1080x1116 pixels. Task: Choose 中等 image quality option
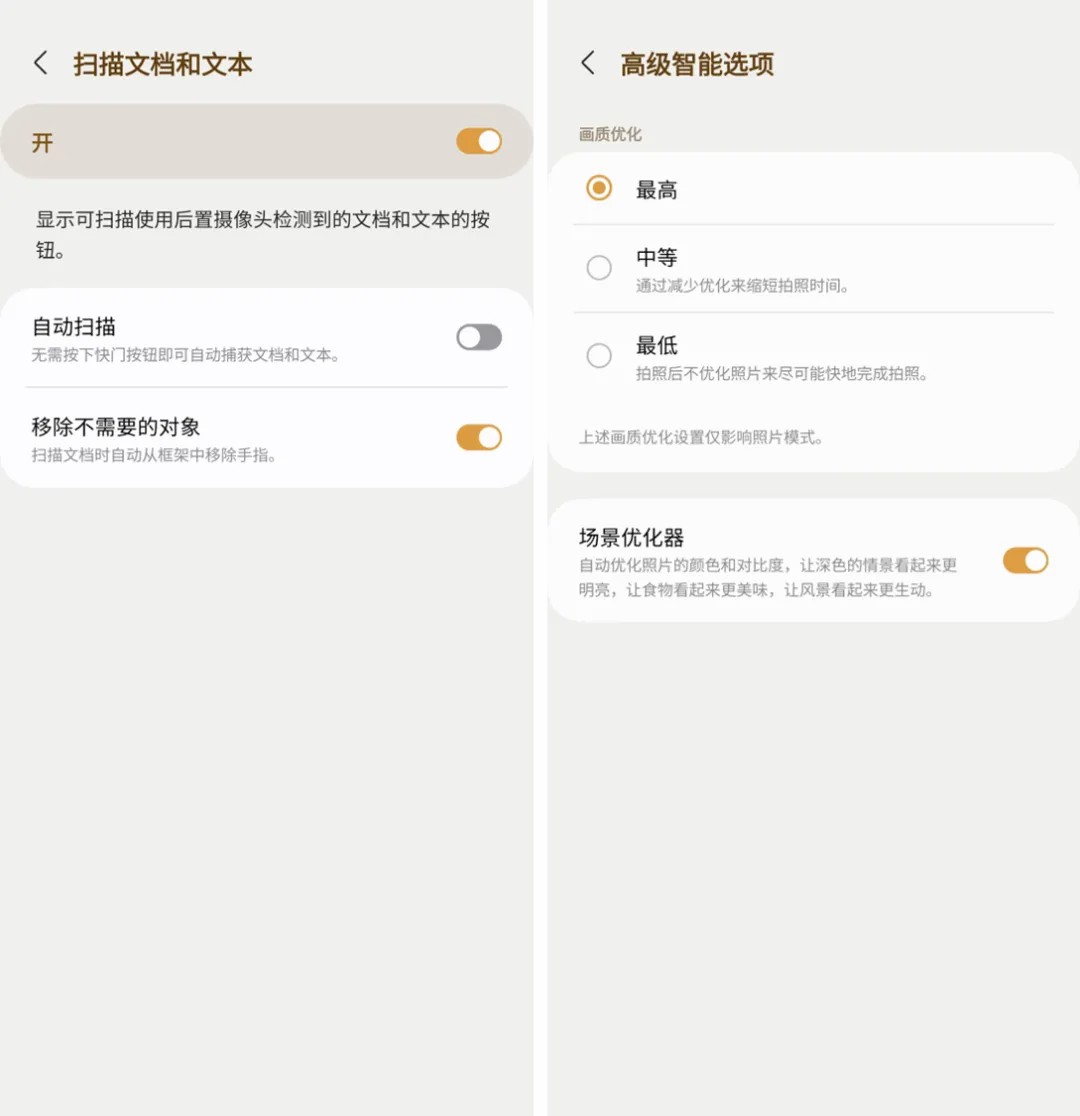[x=599, y=267]
